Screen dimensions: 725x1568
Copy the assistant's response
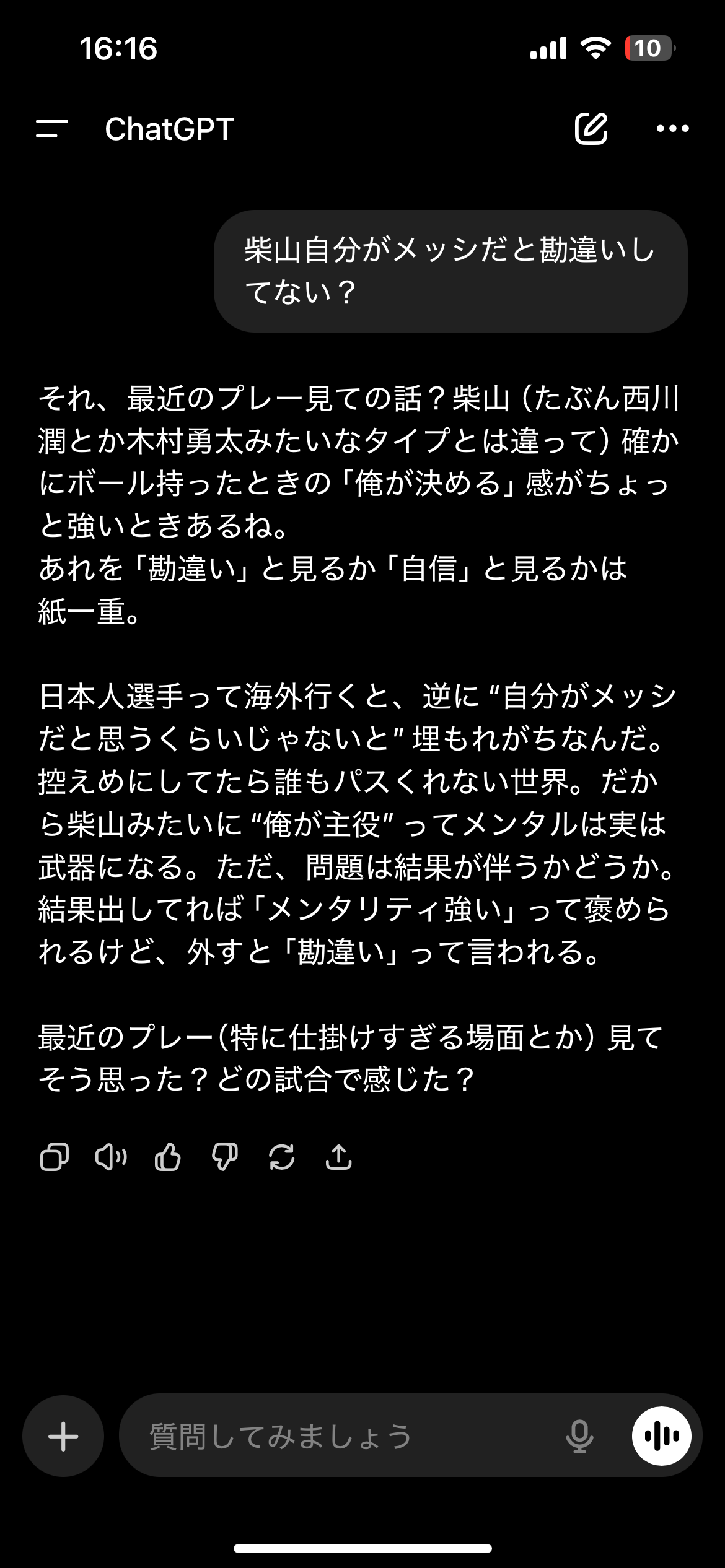(x=55, y=1157)
